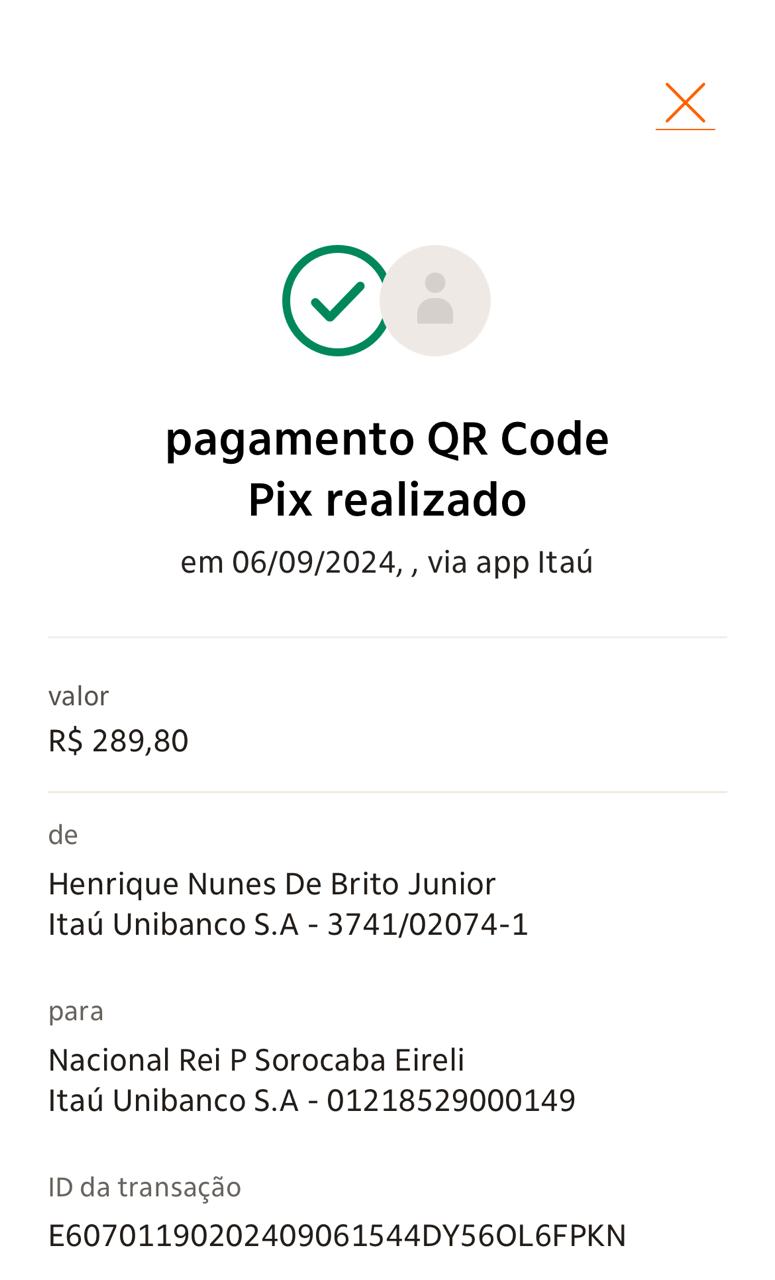This screenshot has height=1280, width=775.
Task: Tap the para section label
Action: pos(76,1011)
